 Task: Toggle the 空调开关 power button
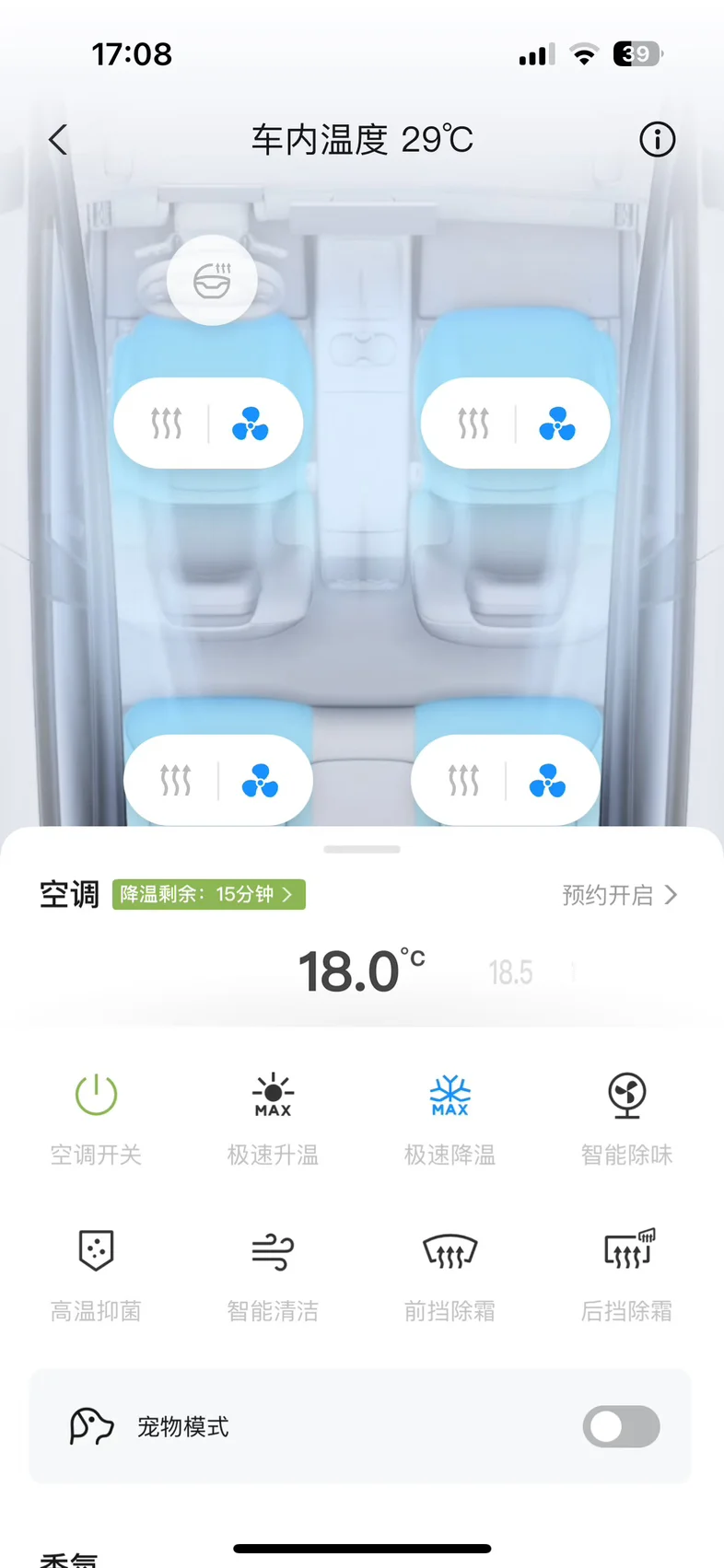96,1096
